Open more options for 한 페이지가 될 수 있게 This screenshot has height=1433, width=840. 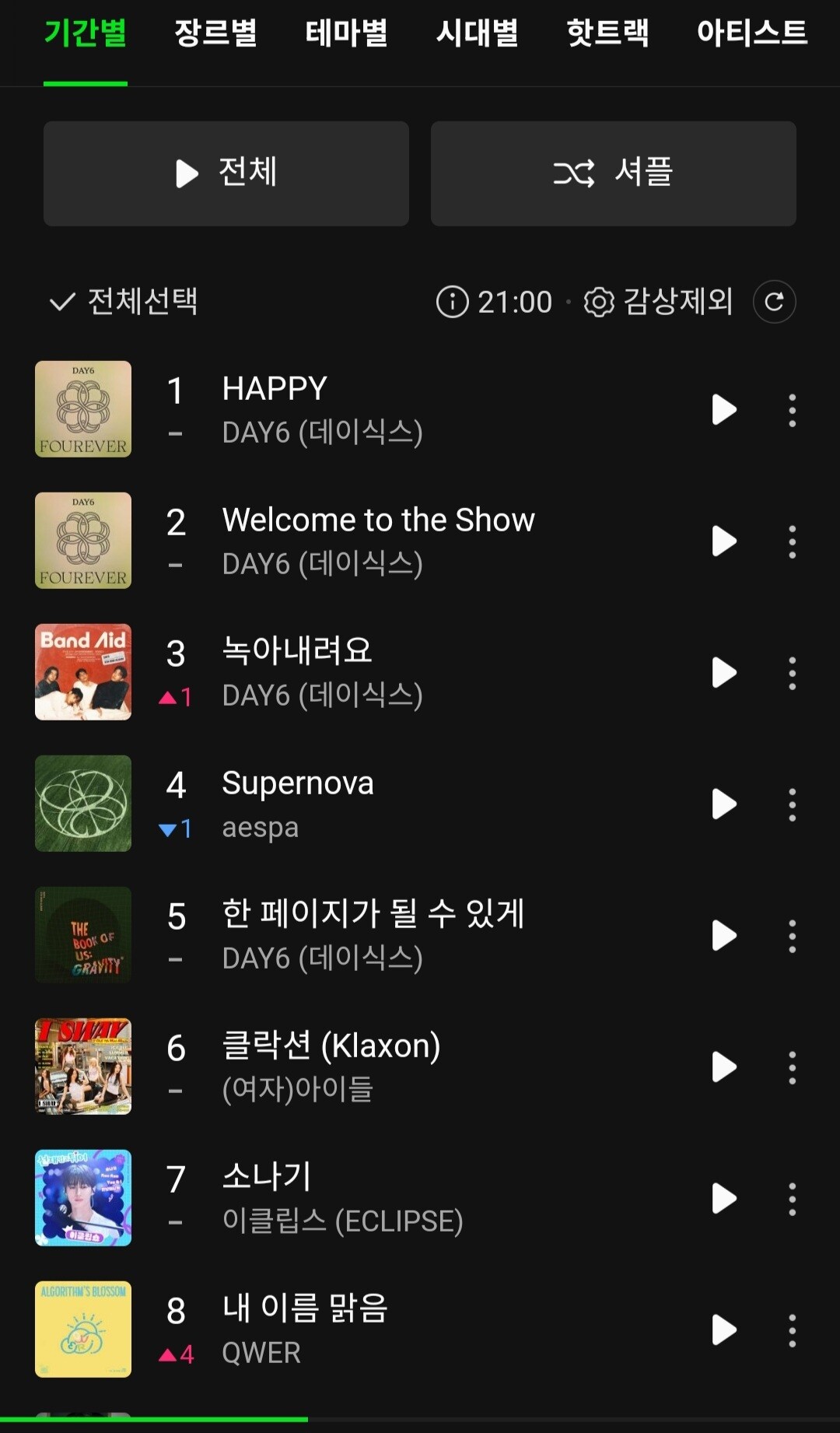click(x=792, y=936)
